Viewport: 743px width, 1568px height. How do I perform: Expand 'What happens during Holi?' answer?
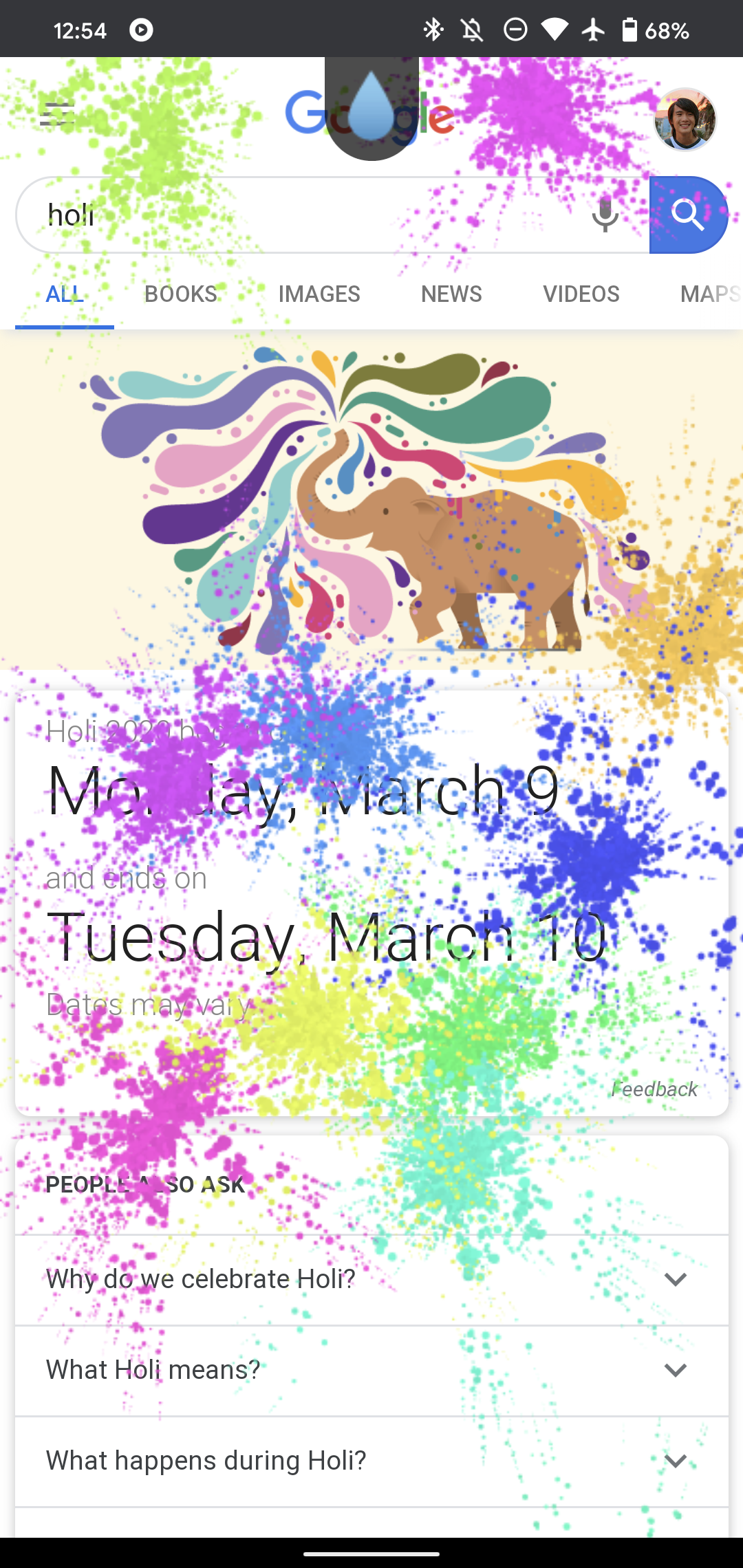pos(675,1461)
